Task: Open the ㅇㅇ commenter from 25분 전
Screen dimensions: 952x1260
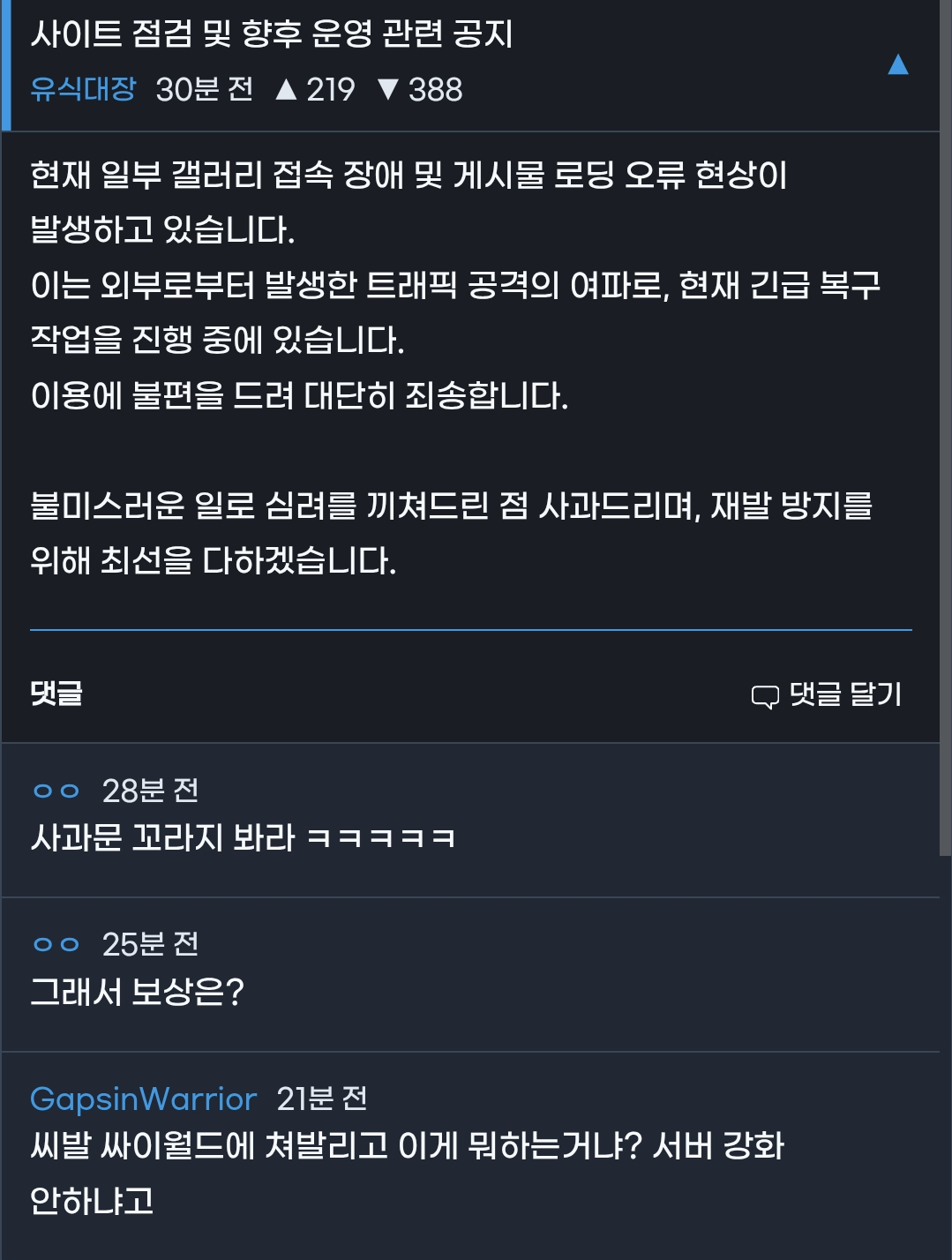Action: [x=56, y=945]
